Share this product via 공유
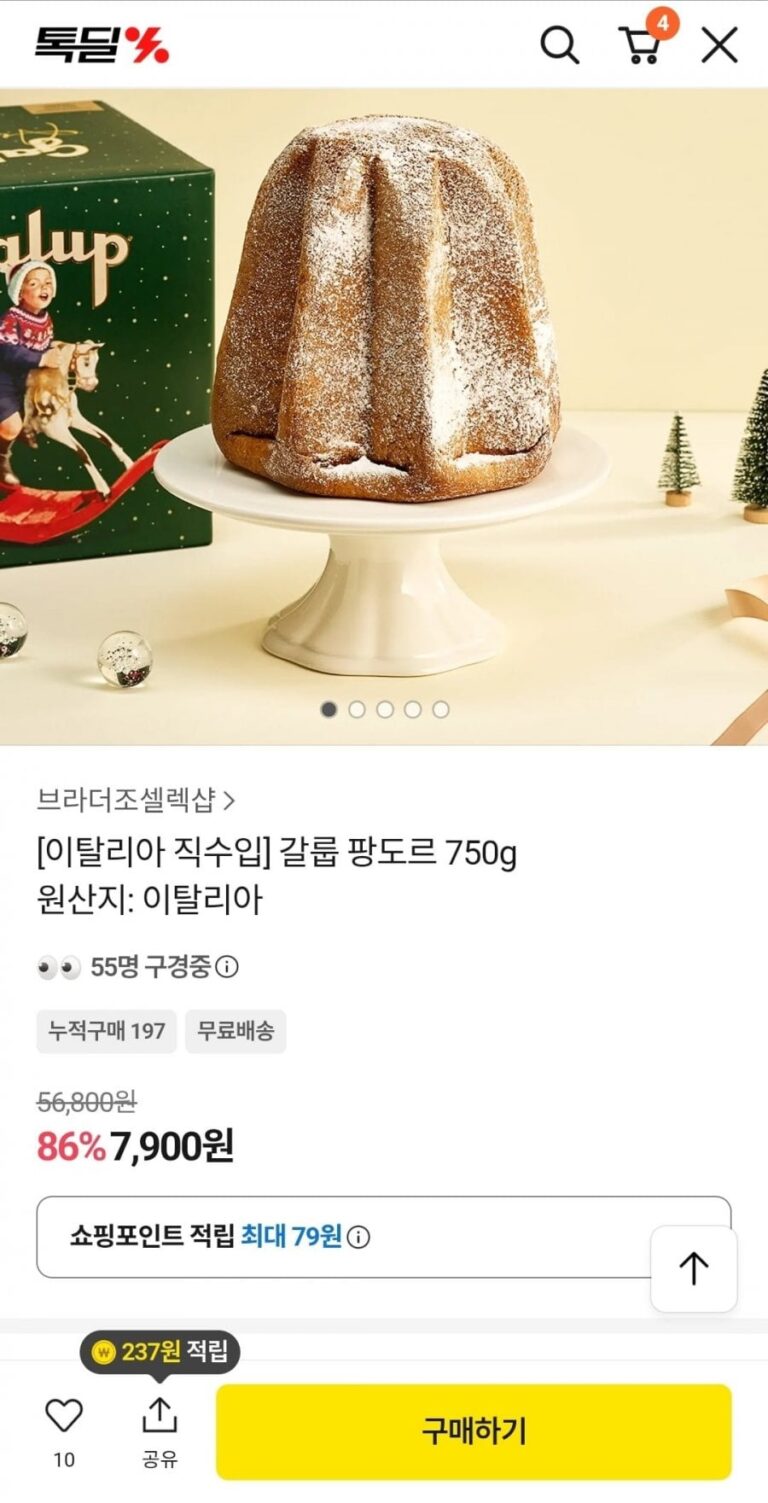Viewport: 768px width, 1503px height. click(x=159, y=1430)
